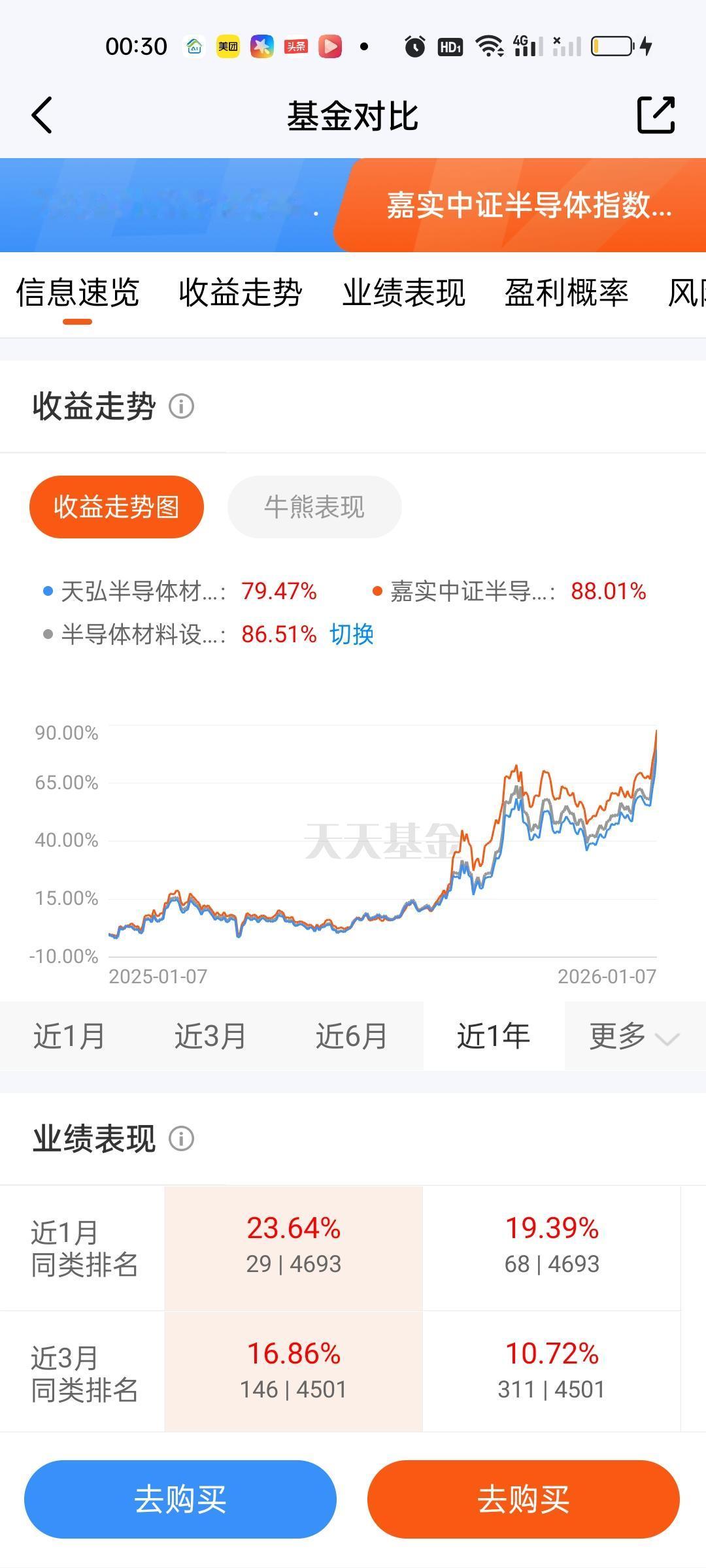Screen dimensions: 706x1568
Task: Open the share icon at top right
Action: pyautogui.click(x=657, y=114)
